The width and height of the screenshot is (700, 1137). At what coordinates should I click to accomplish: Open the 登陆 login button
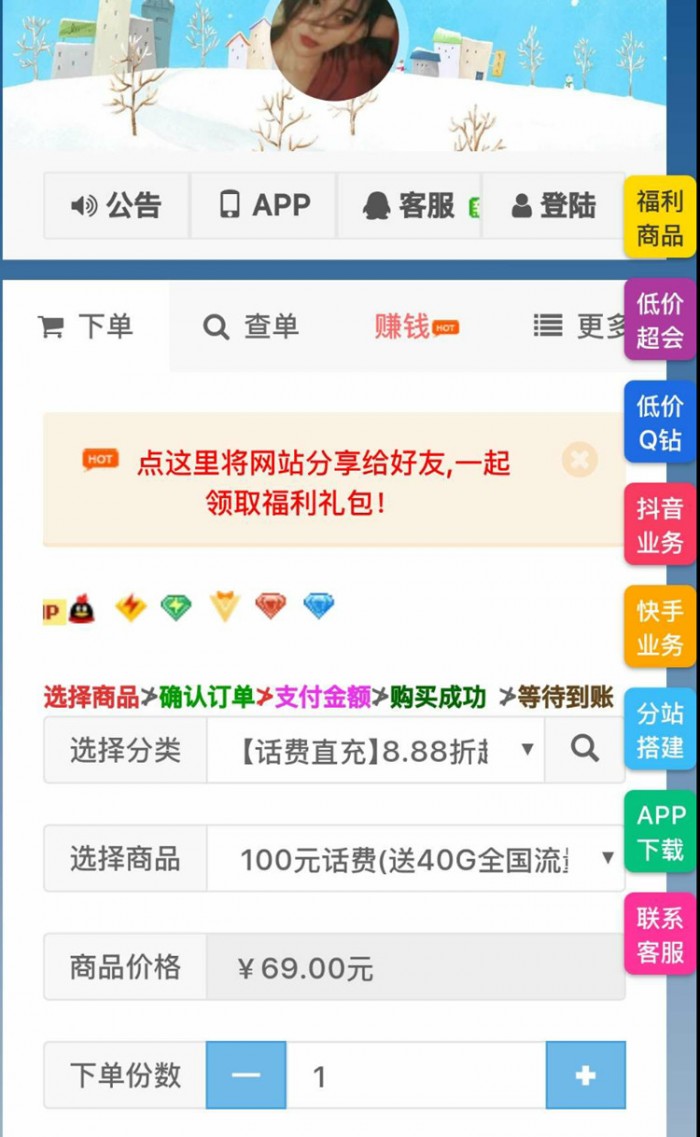553,206
